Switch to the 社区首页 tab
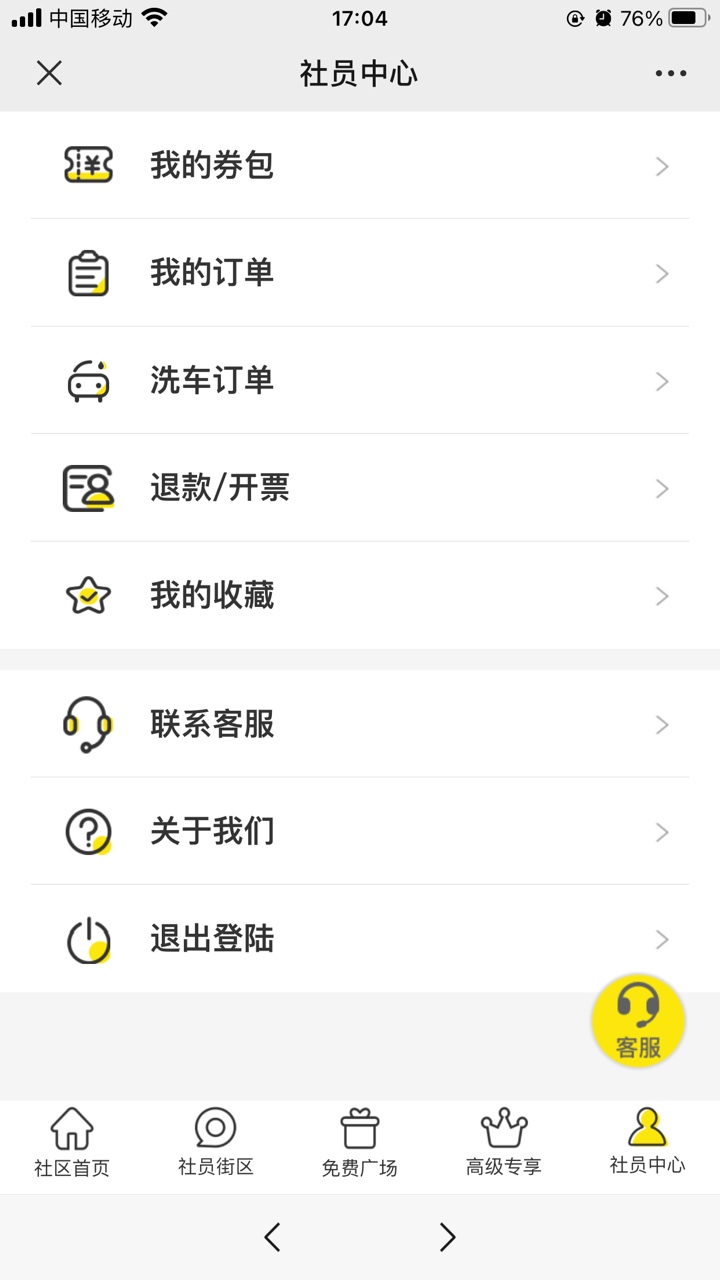Screen dimensions: 720x1280 tap(72, 1143)
